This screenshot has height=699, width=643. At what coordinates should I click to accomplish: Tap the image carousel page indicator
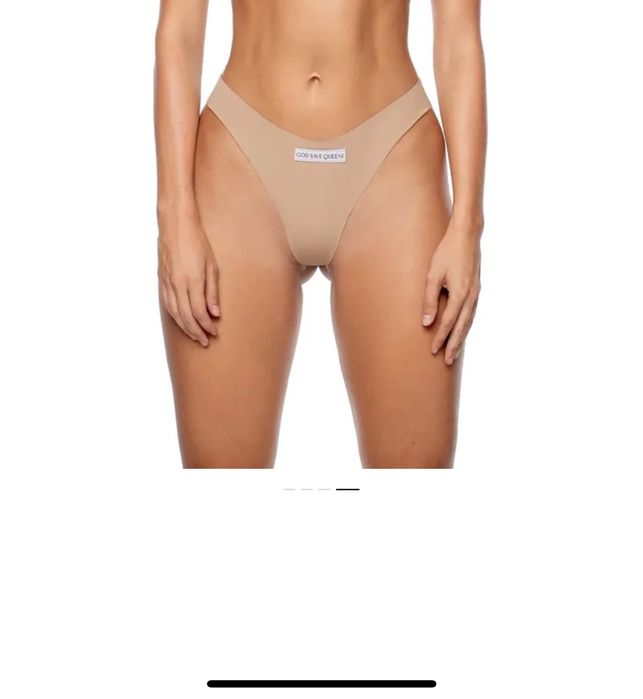pos(321,489)
